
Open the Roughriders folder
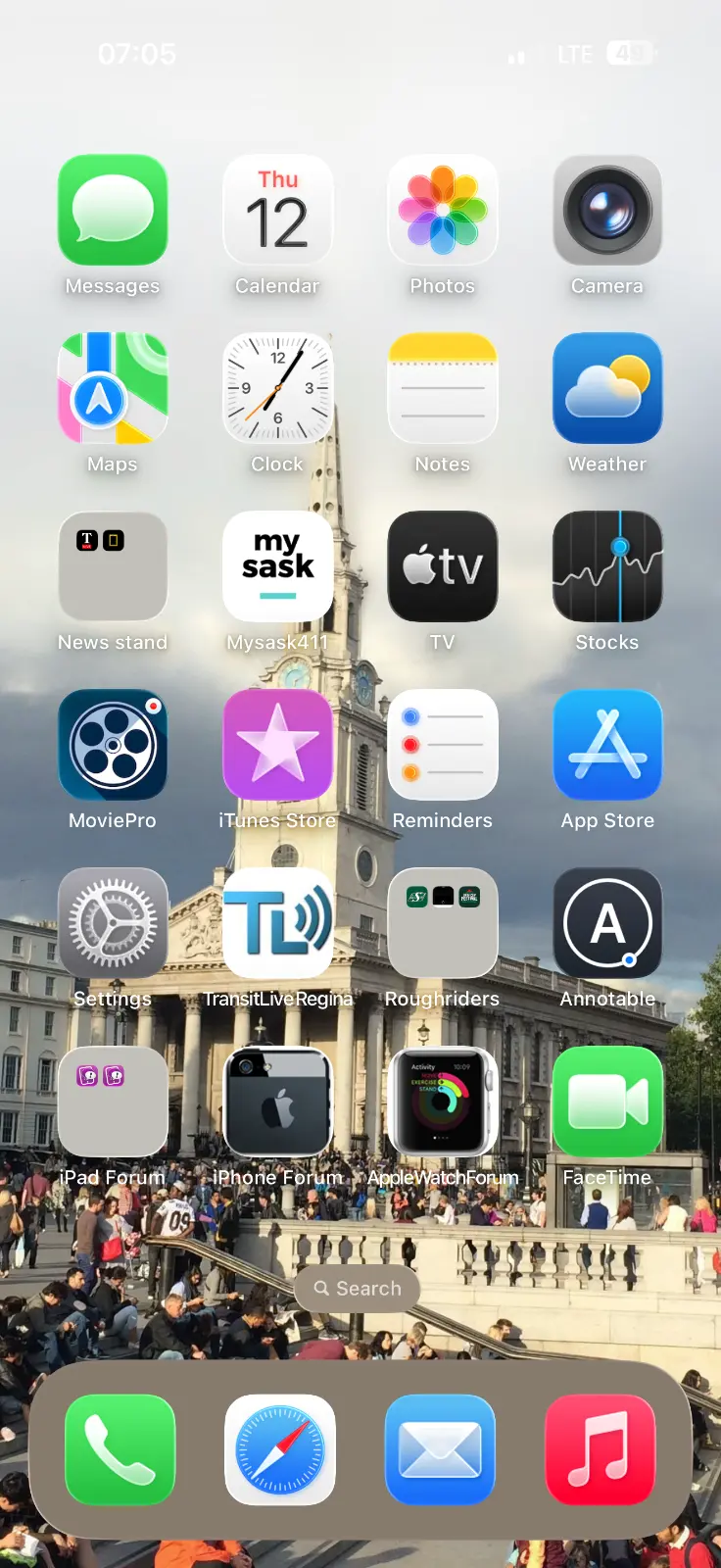coord(443,923)
